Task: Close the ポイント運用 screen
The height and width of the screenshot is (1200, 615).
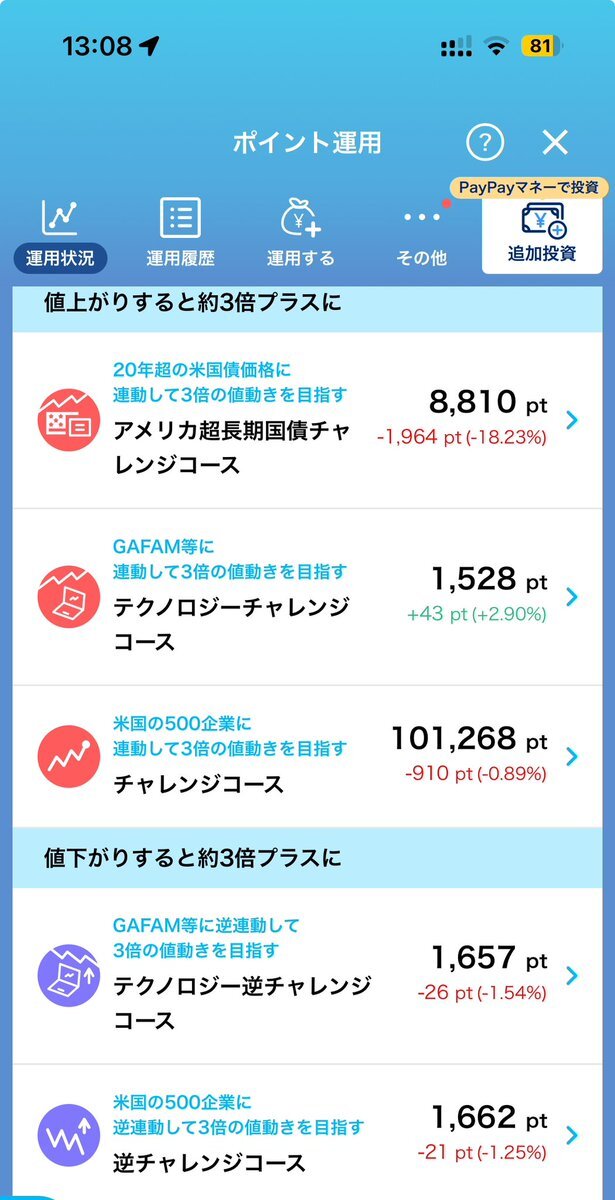Action: tap(555, 142)
